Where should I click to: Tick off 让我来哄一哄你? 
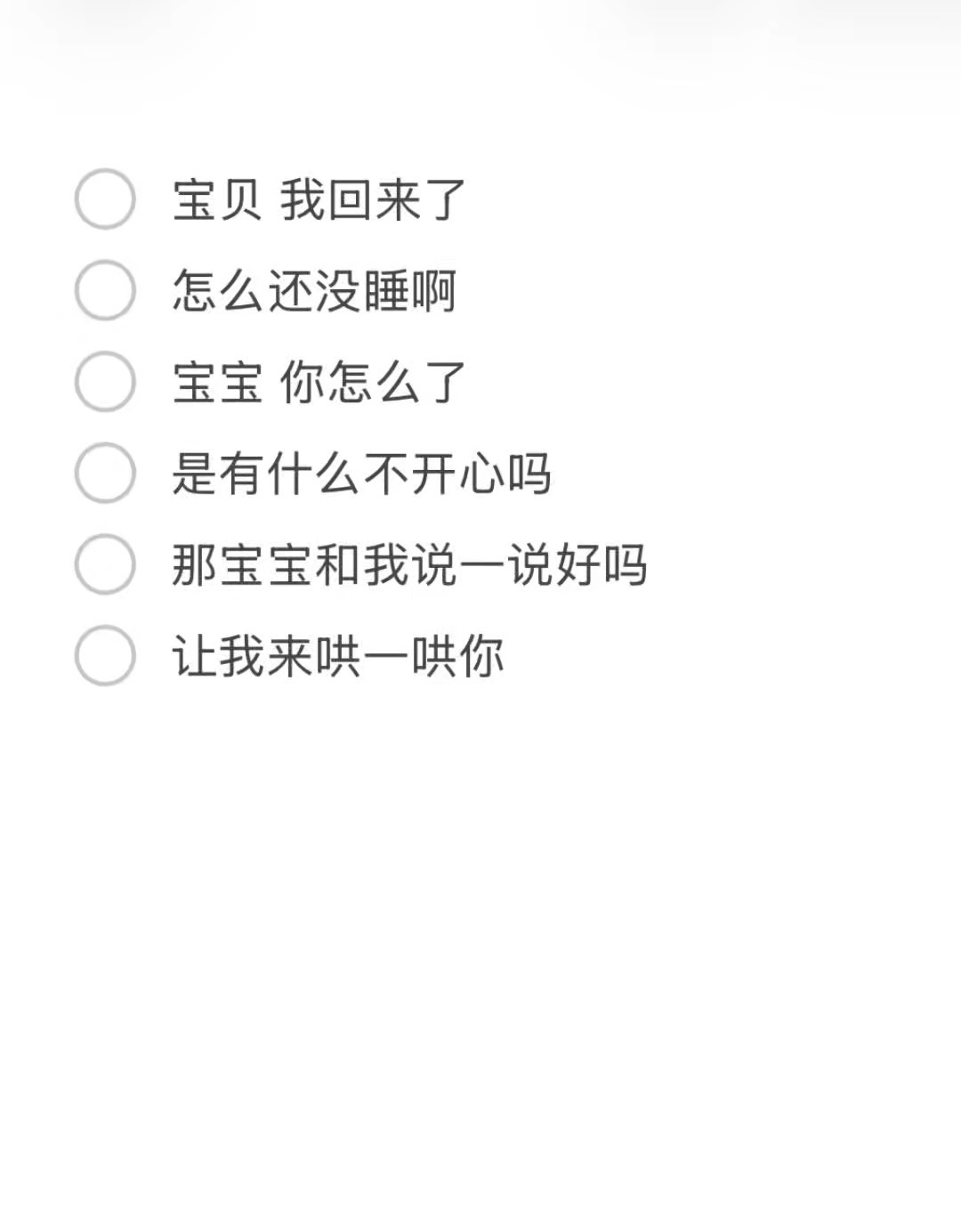click(x=105, y=656)
